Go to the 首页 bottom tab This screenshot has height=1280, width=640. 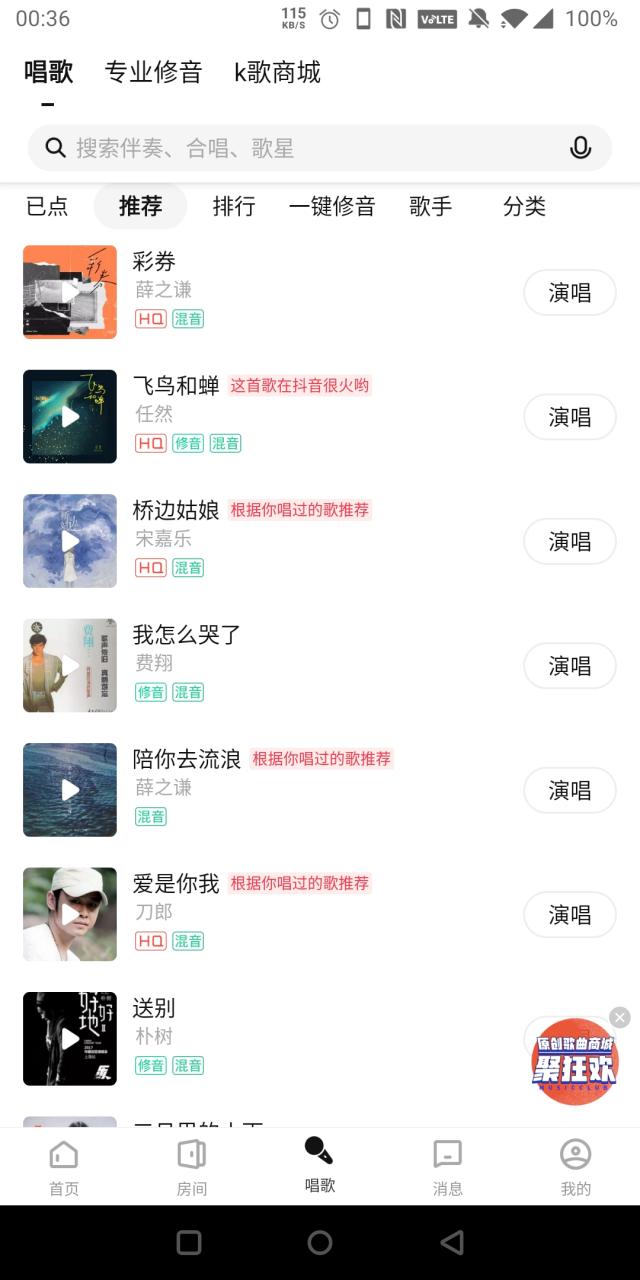pyautogui.click(x=64, y=1166)
